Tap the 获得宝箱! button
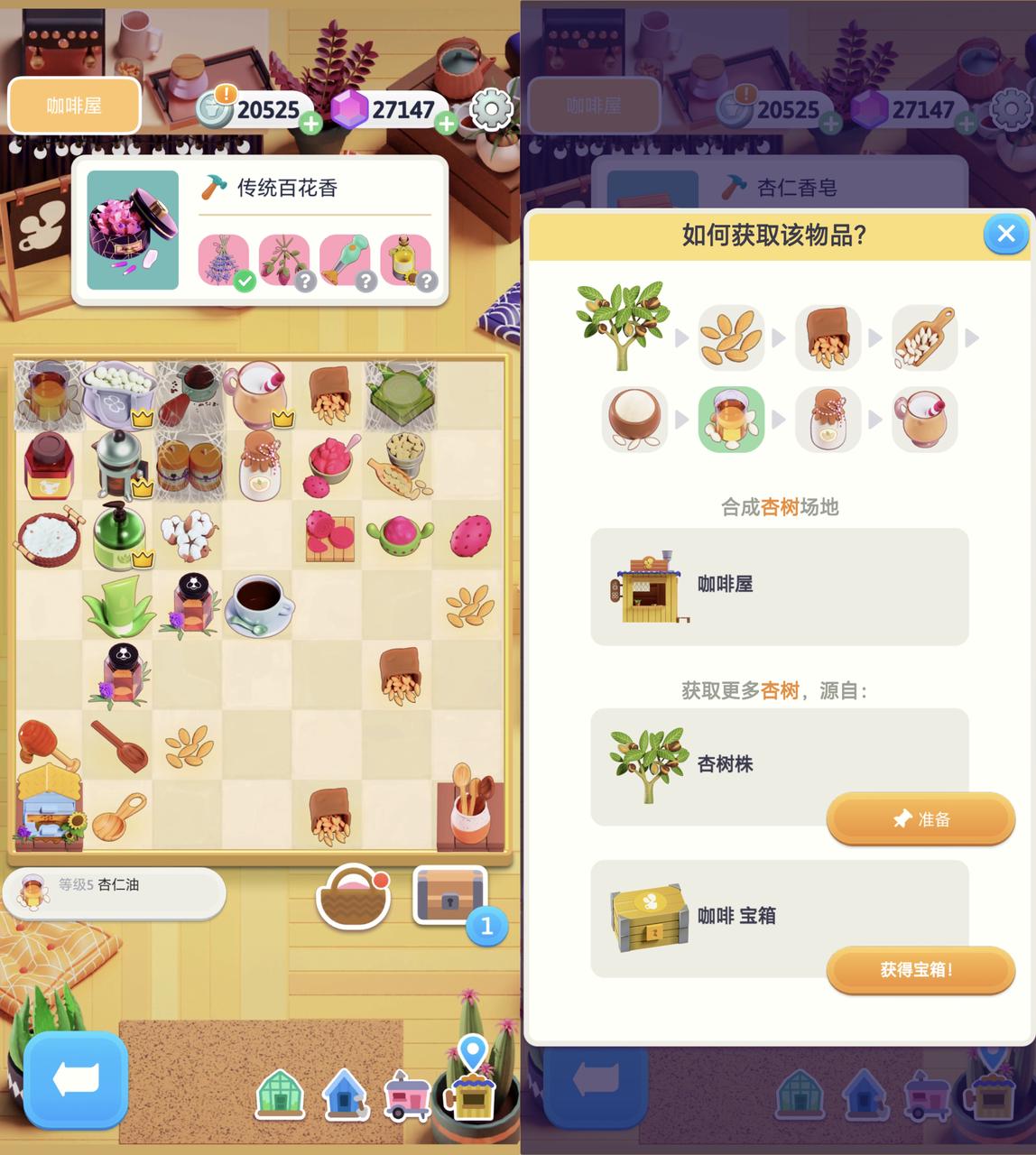This screenshot has height=1155, width=1036. [x=920, y=970]
